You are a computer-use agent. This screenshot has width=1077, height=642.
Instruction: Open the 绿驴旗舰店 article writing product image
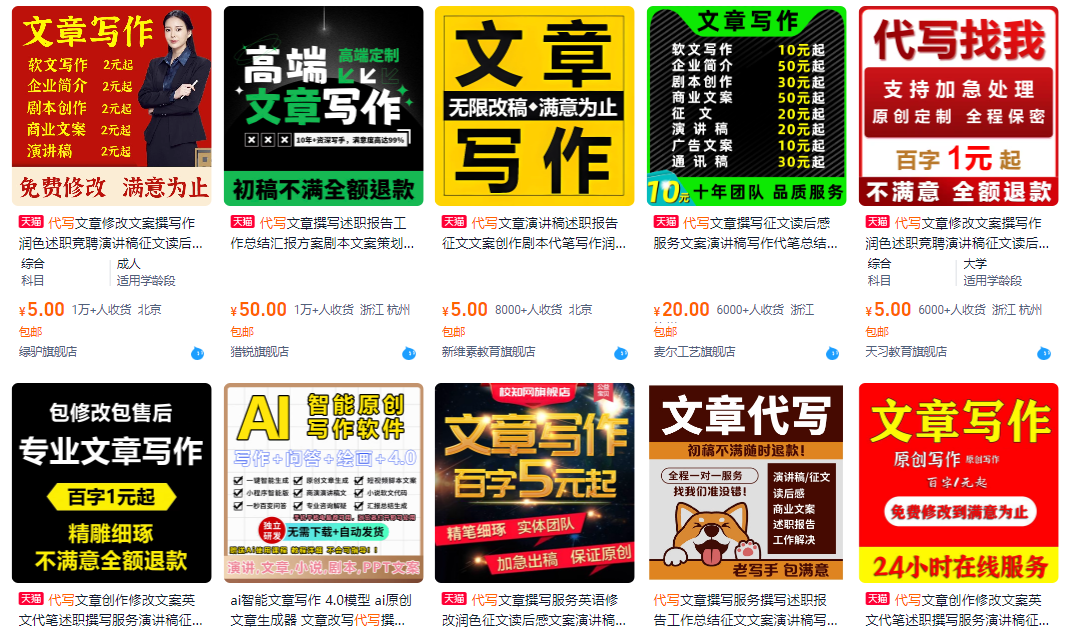pos(112,105)
